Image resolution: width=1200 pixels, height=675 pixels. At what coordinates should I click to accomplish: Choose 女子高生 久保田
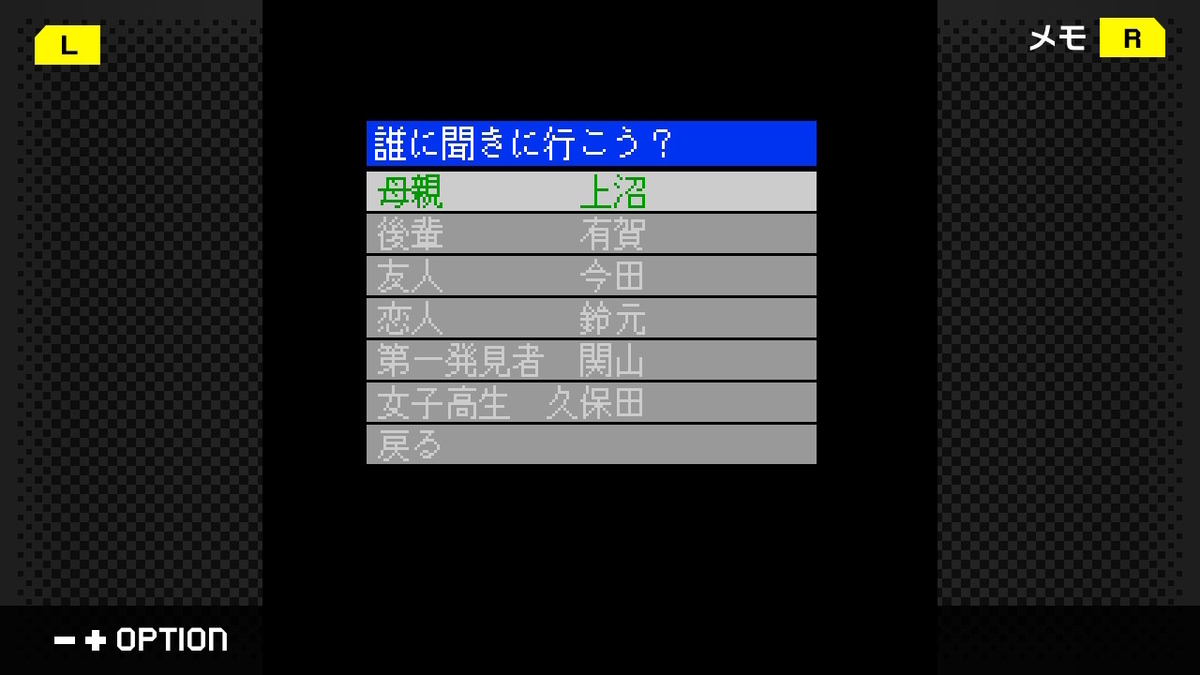591,402
